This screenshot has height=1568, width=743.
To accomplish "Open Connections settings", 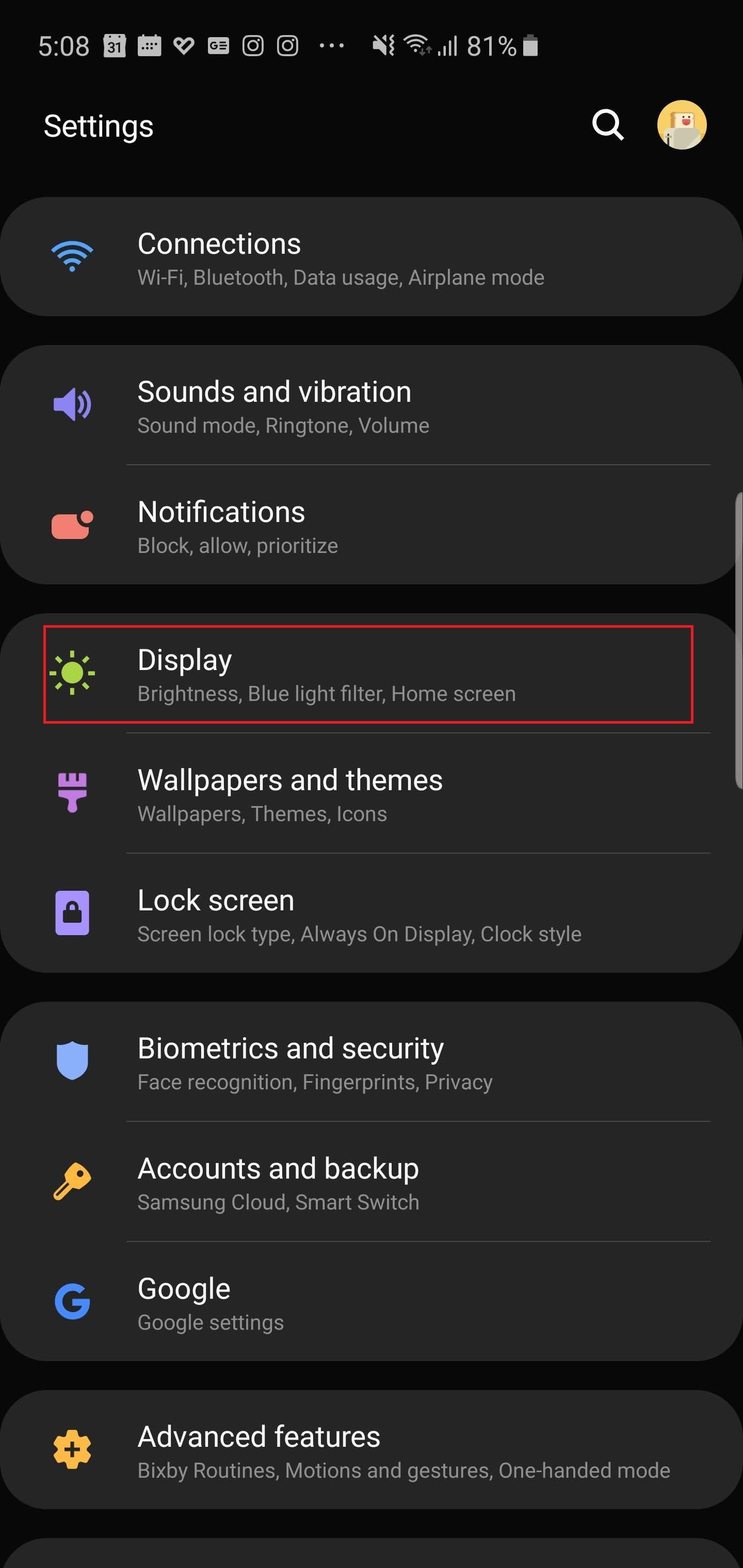I will click(x=370, y=257).
